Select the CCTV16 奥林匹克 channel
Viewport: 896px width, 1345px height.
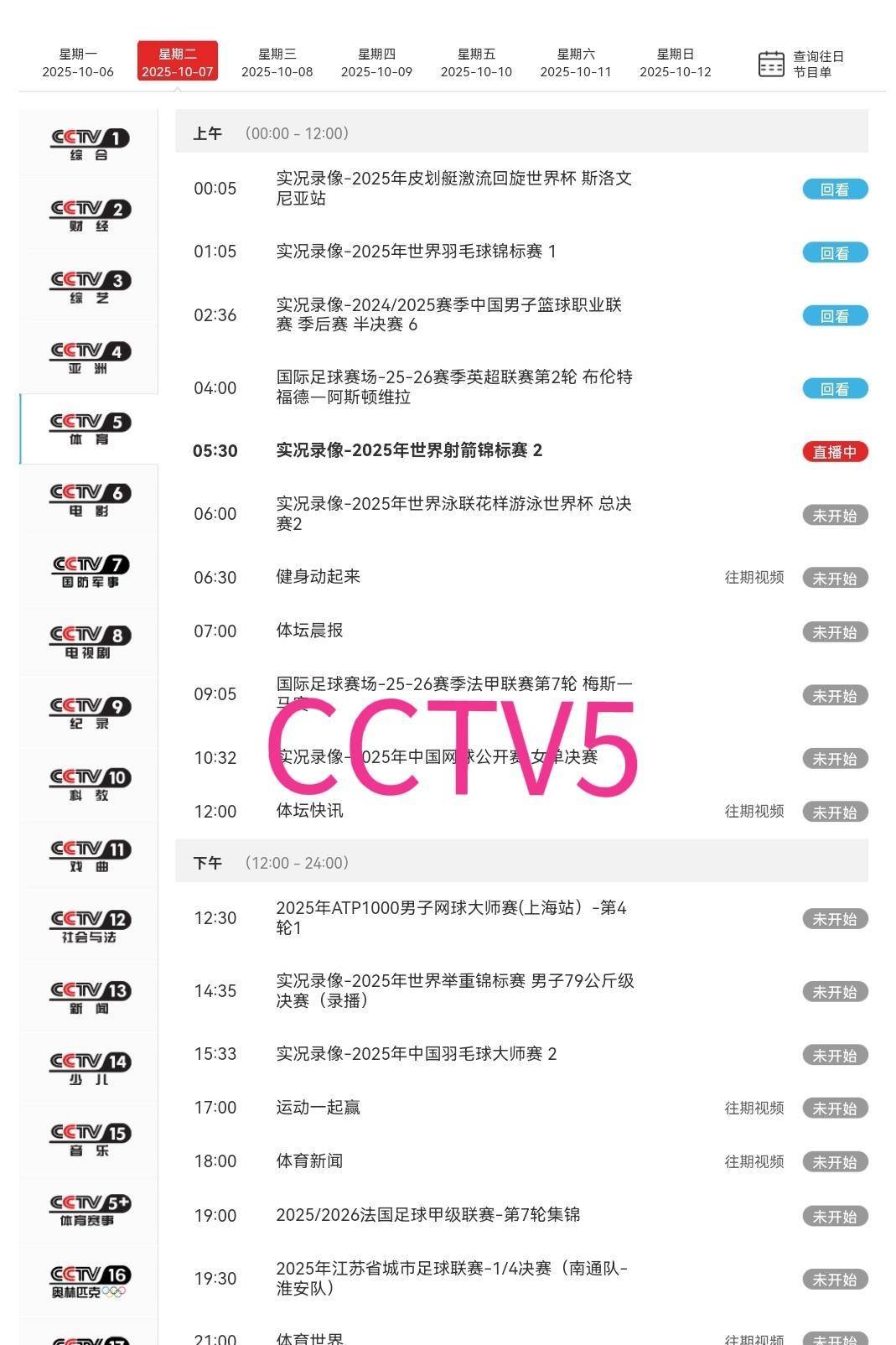pos(89,1281)
